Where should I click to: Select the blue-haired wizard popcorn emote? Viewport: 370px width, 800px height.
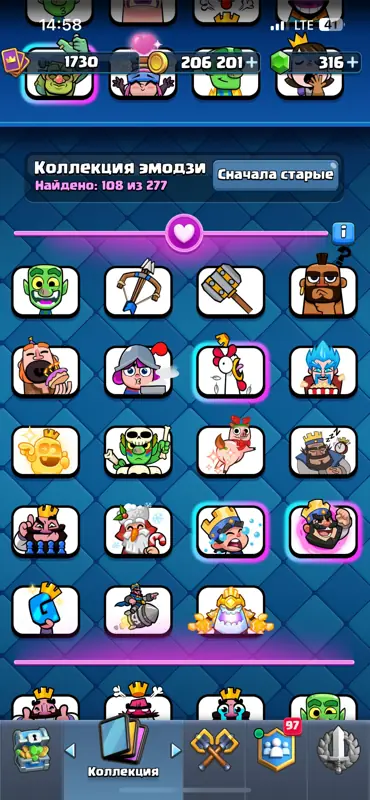tap(323, 371)
